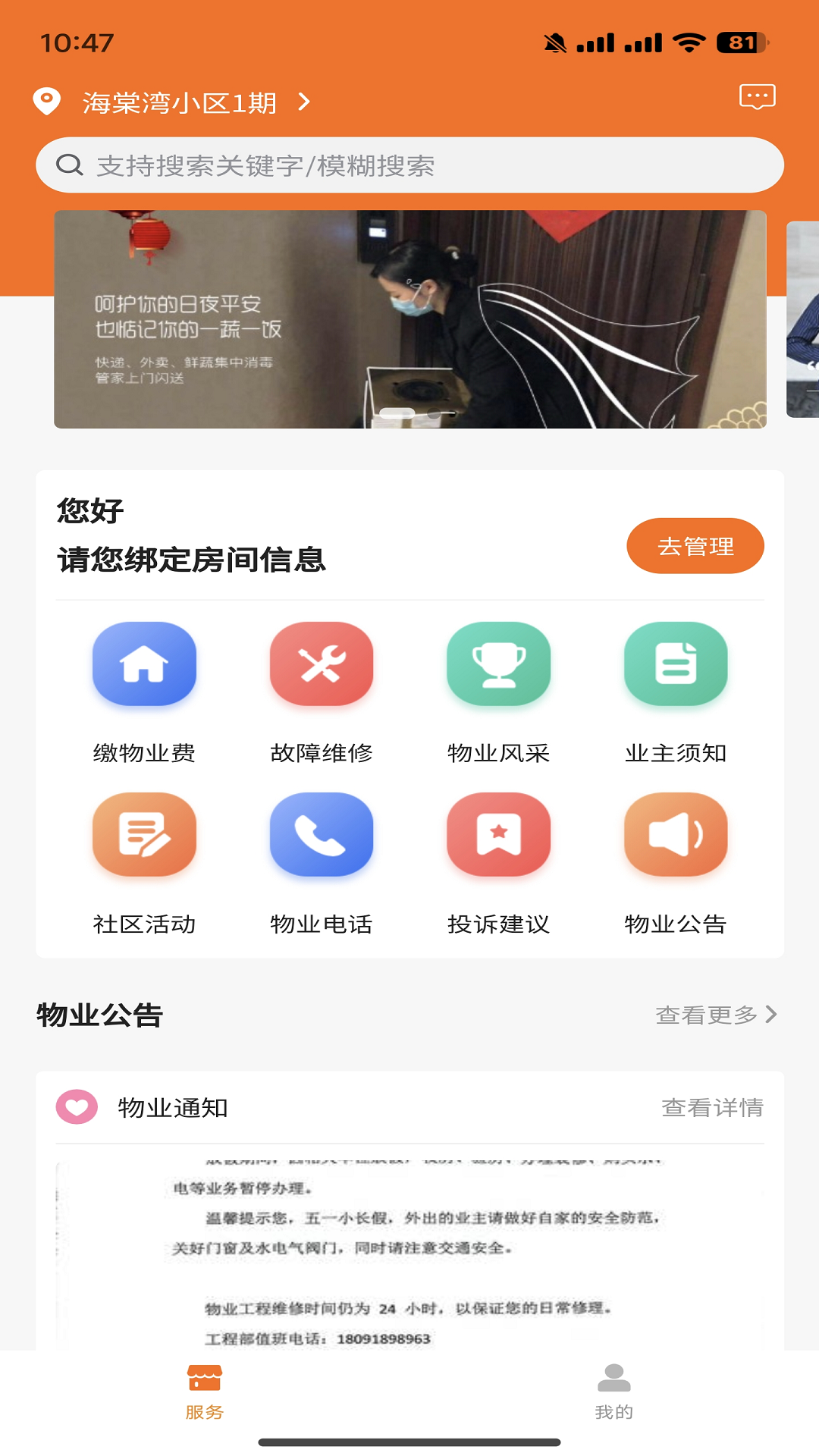This screenshot has height=1456, width=819.
Task: Tap the 物业电话 phone icon
Action: (321, 836)
